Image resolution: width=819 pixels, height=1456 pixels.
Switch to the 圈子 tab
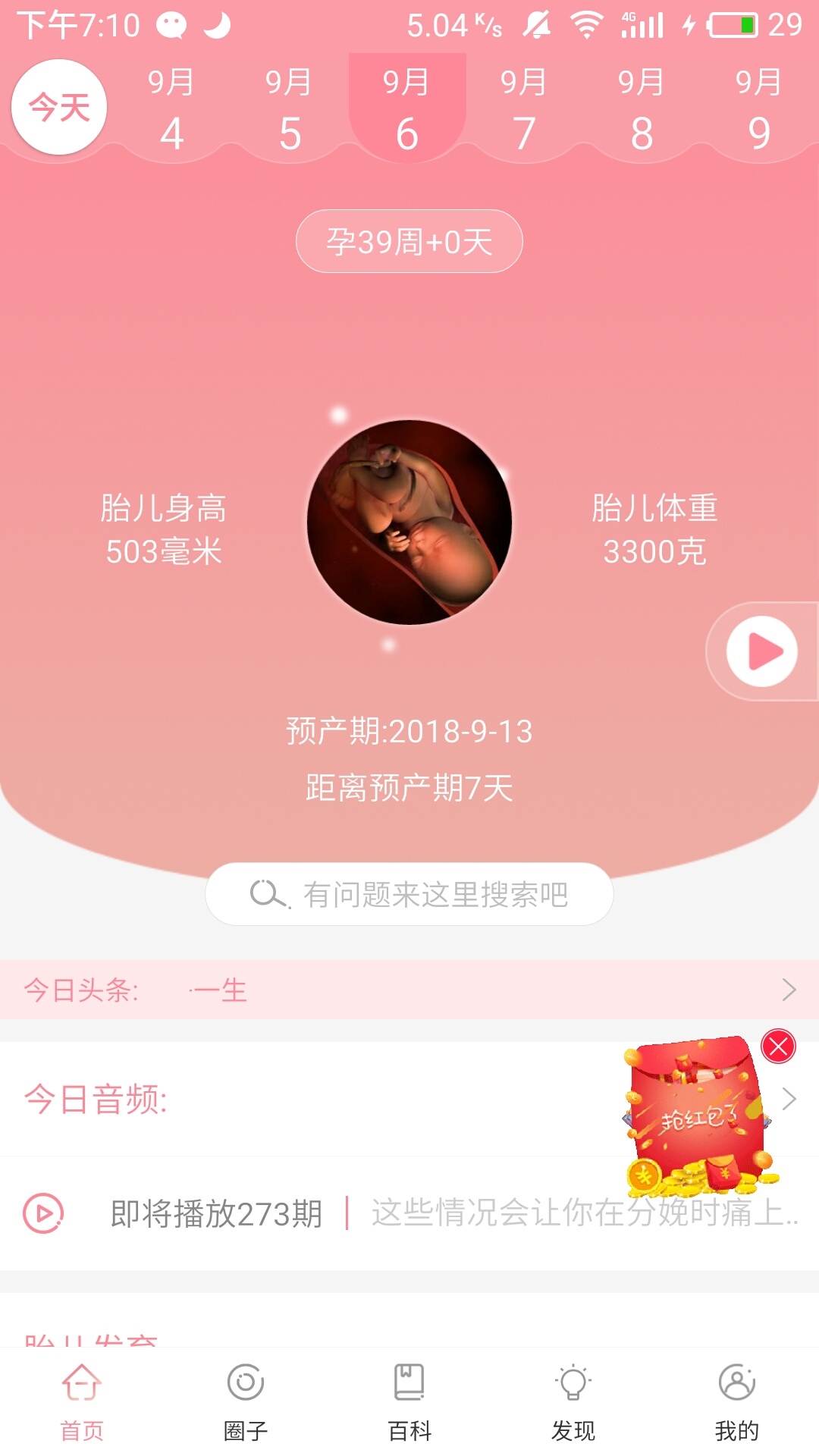point(246,1401)
